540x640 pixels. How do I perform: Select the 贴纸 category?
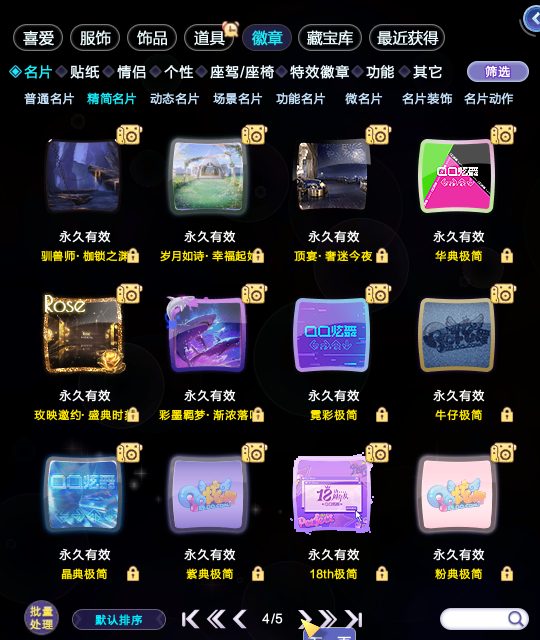pos(84,72)
